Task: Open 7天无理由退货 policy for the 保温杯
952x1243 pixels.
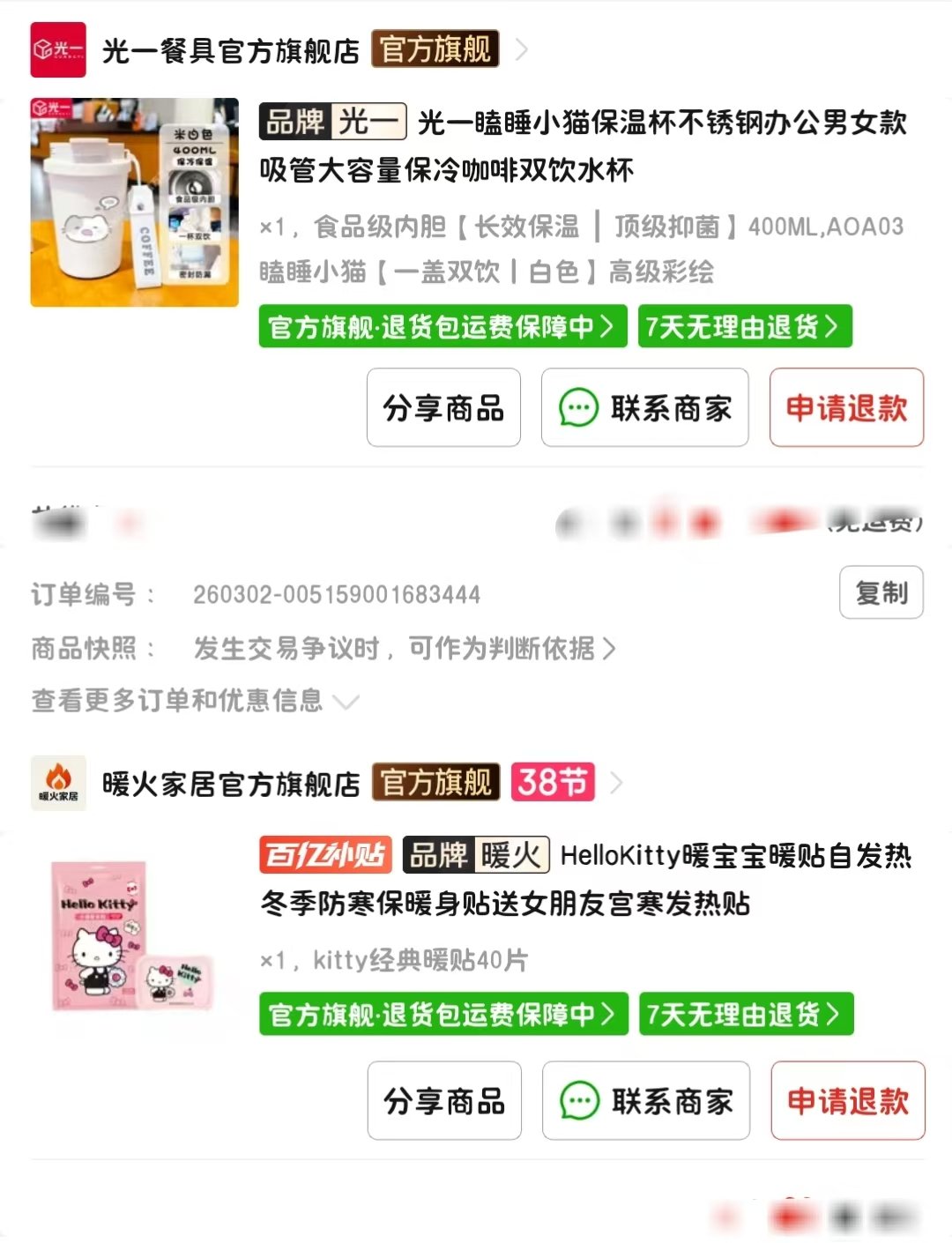Action: click(744, 327)
